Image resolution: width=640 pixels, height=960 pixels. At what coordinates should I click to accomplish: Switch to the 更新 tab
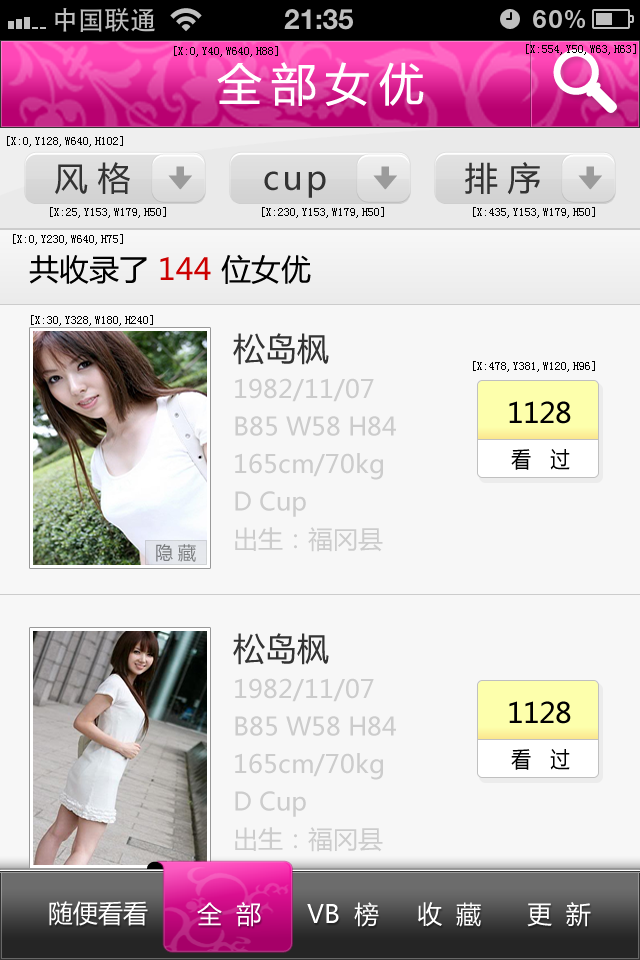[559, 914]
